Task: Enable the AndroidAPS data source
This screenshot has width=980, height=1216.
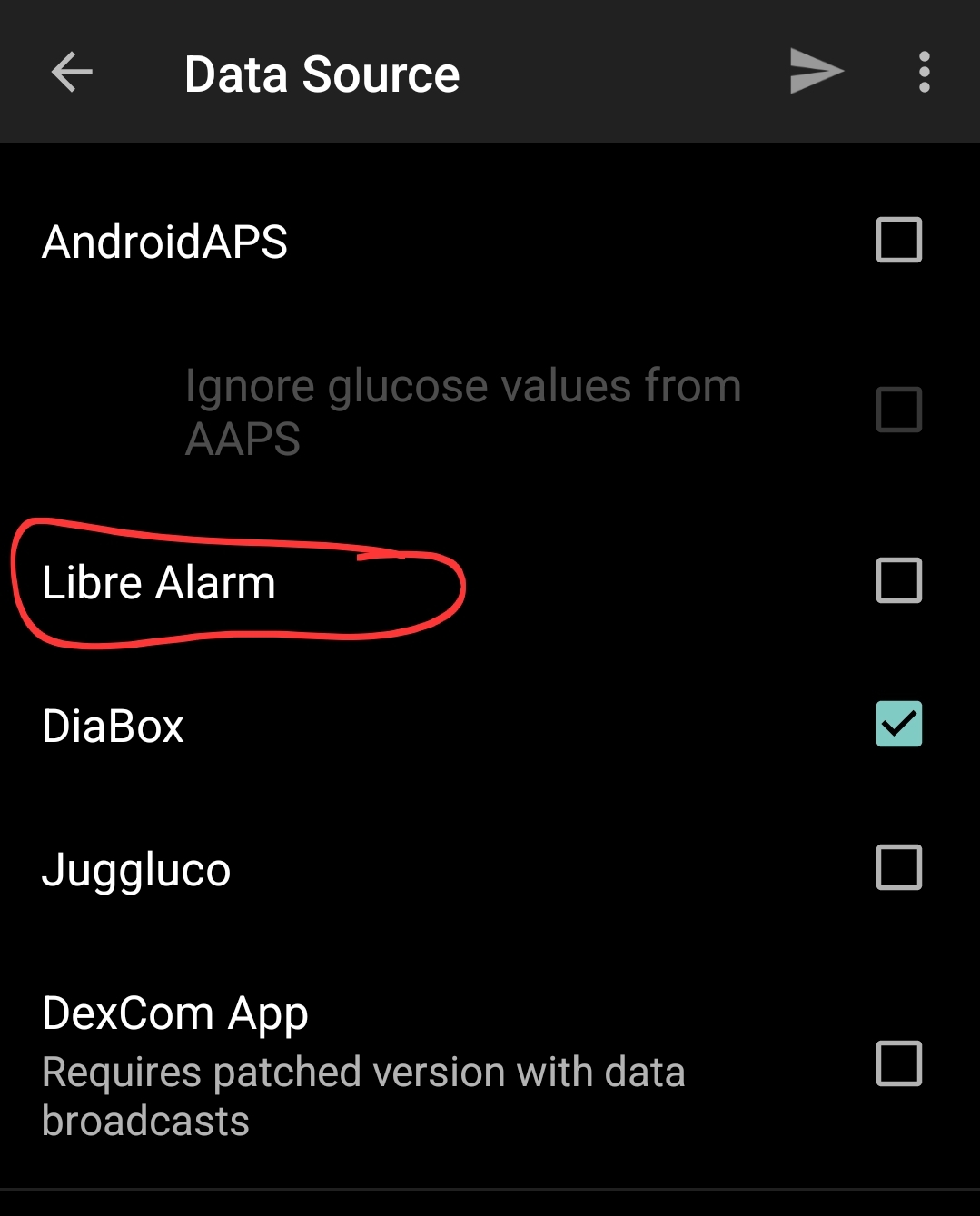Action: (x=898, y=240)
